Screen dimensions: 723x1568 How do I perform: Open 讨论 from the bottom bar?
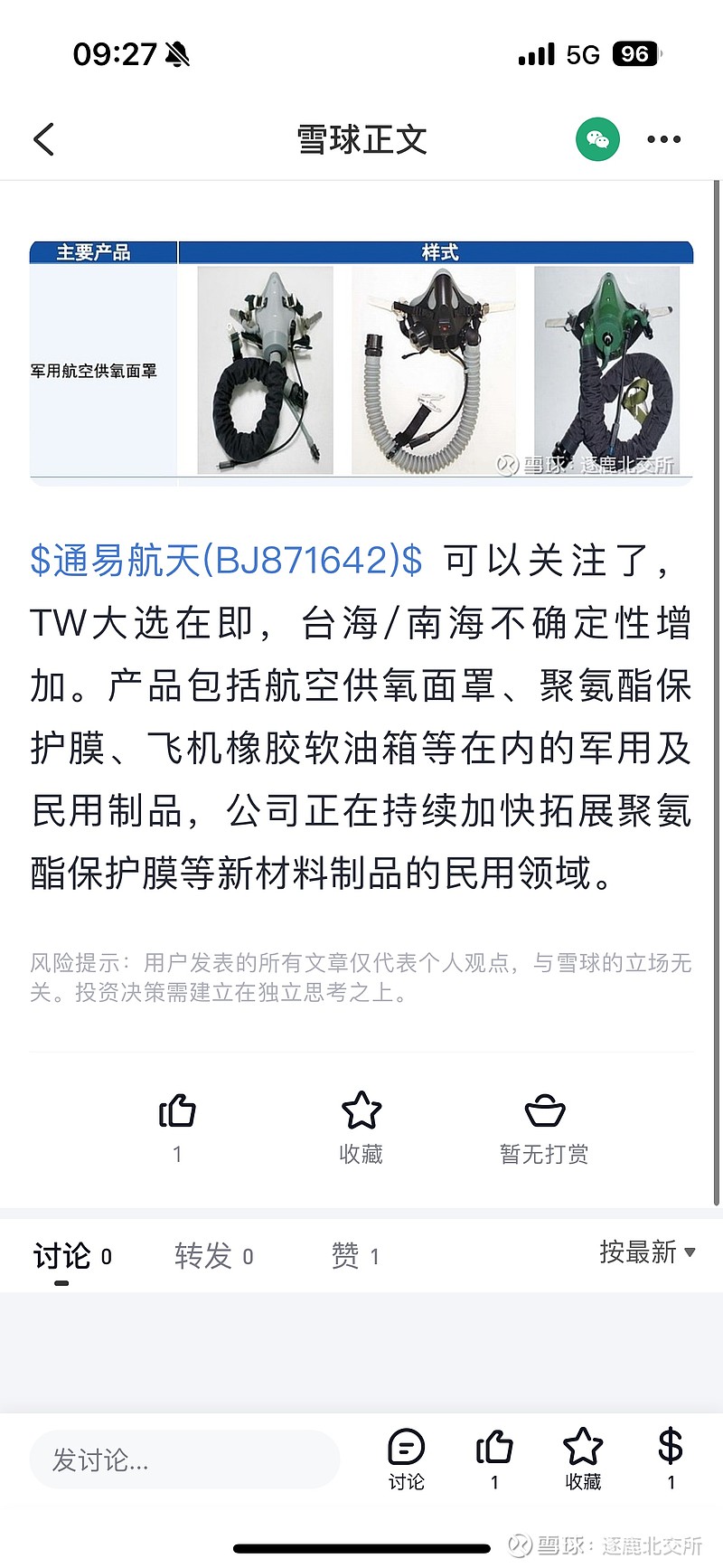tap(406, 1459)
